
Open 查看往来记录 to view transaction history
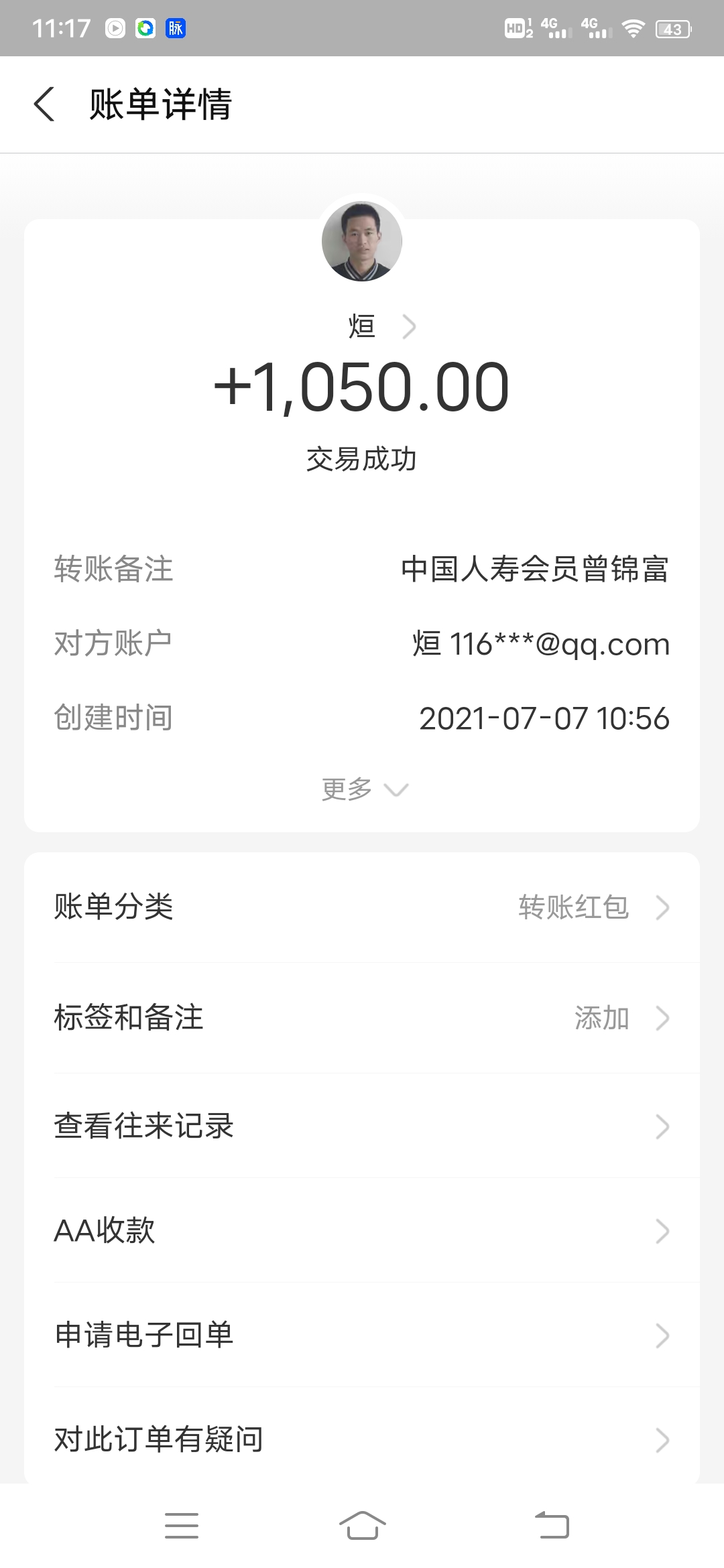362,1126
